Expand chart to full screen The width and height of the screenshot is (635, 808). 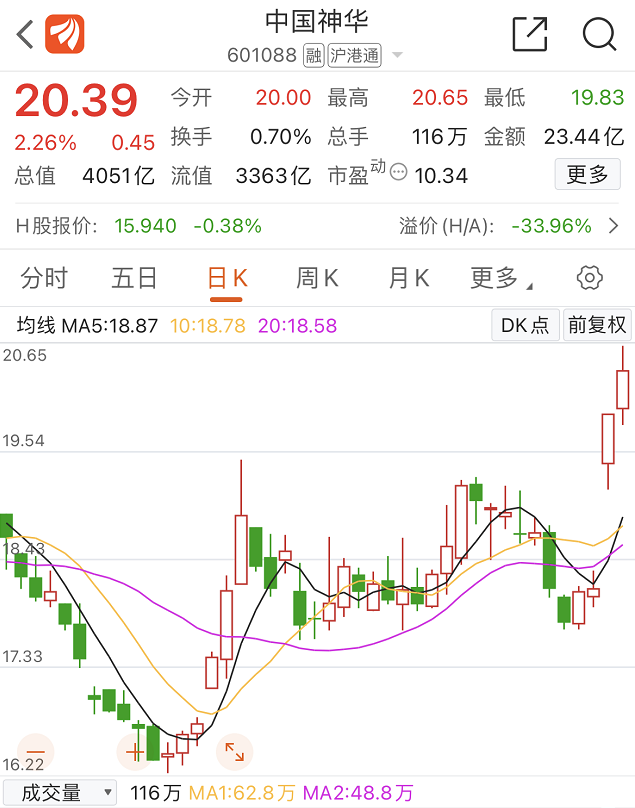pyautogui.click(x=234, y=750)
